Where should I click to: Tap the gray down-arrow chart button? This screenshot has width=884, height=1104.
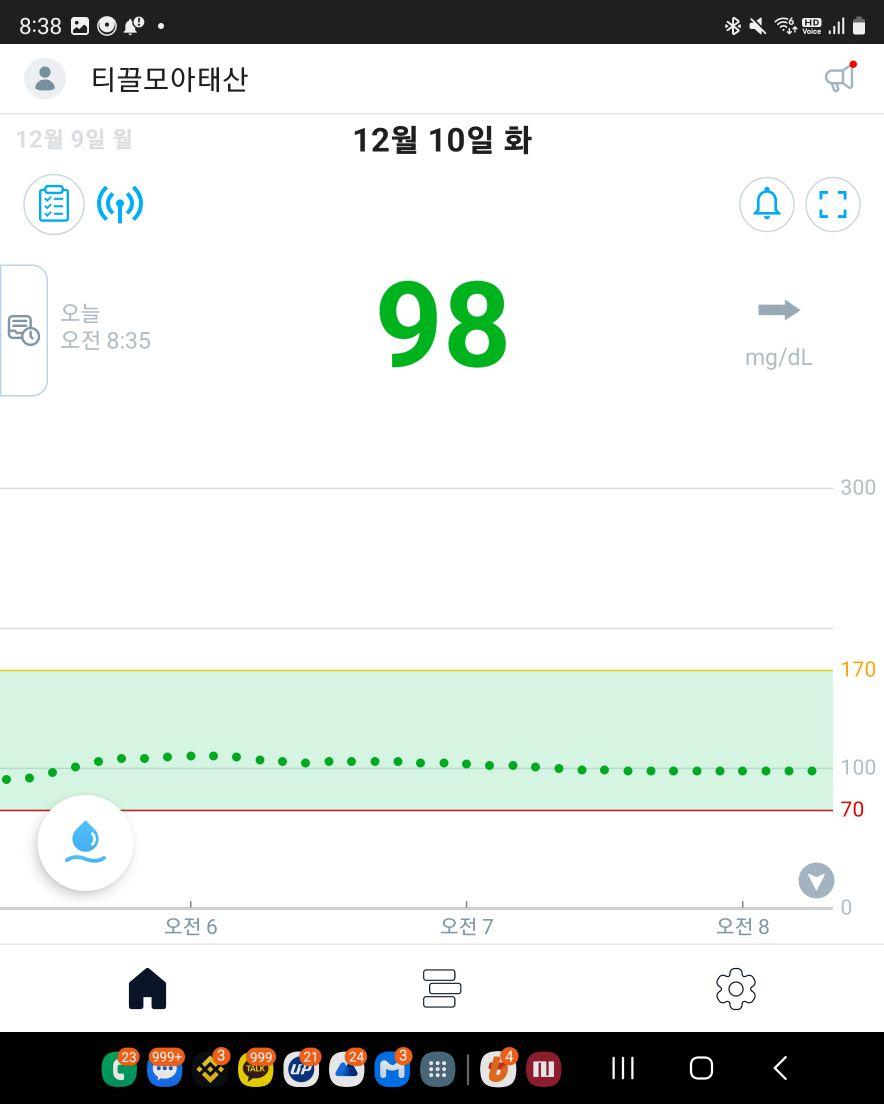[x=816, y=881]
